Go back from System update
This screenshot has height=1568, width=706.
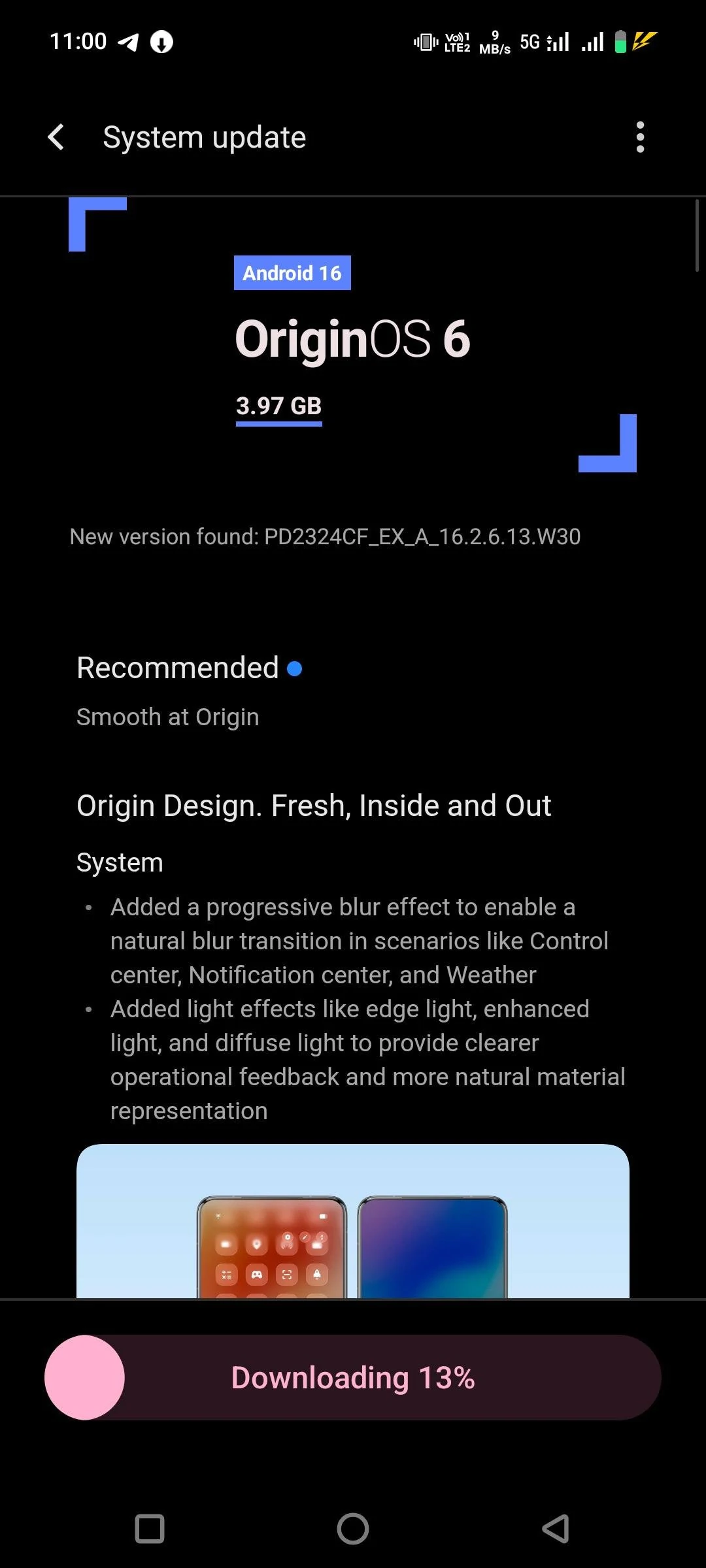pos(56,137)
